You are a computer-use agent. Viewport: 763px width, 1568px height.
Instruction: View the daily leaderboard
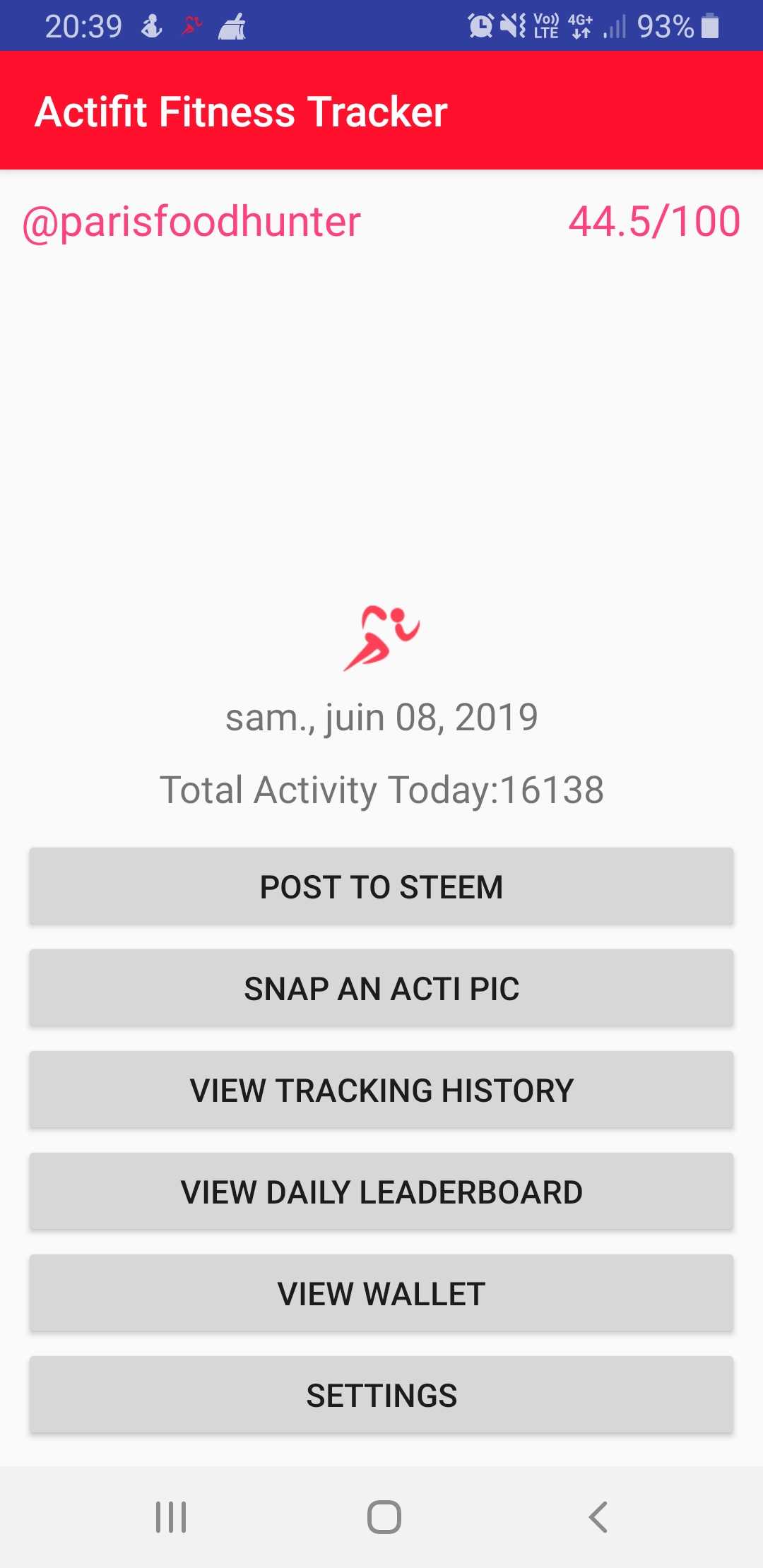tap(381, 1192)
